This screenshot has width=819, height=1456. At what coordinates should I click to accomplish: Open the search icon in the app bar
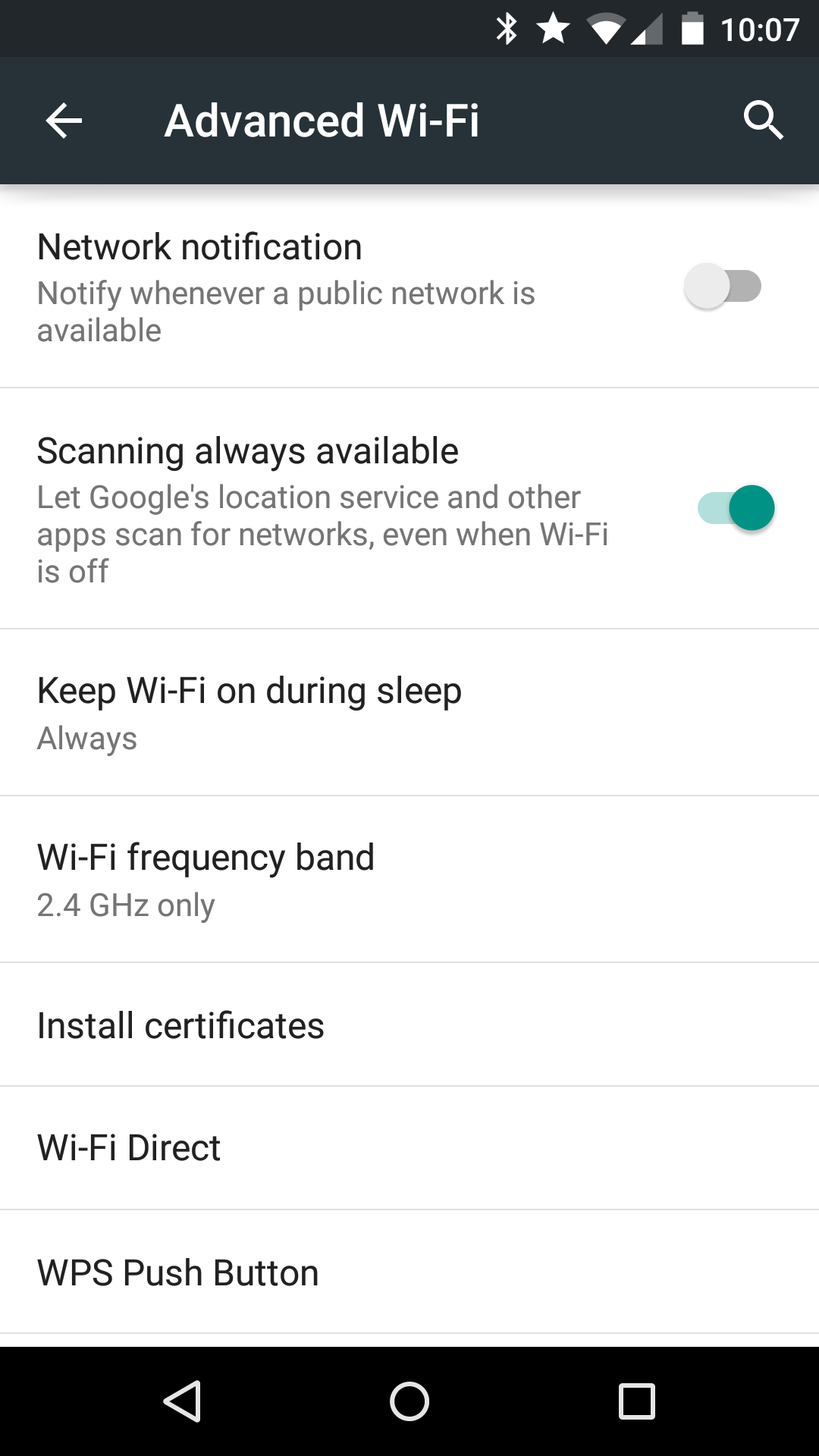(x=763, y=121)
